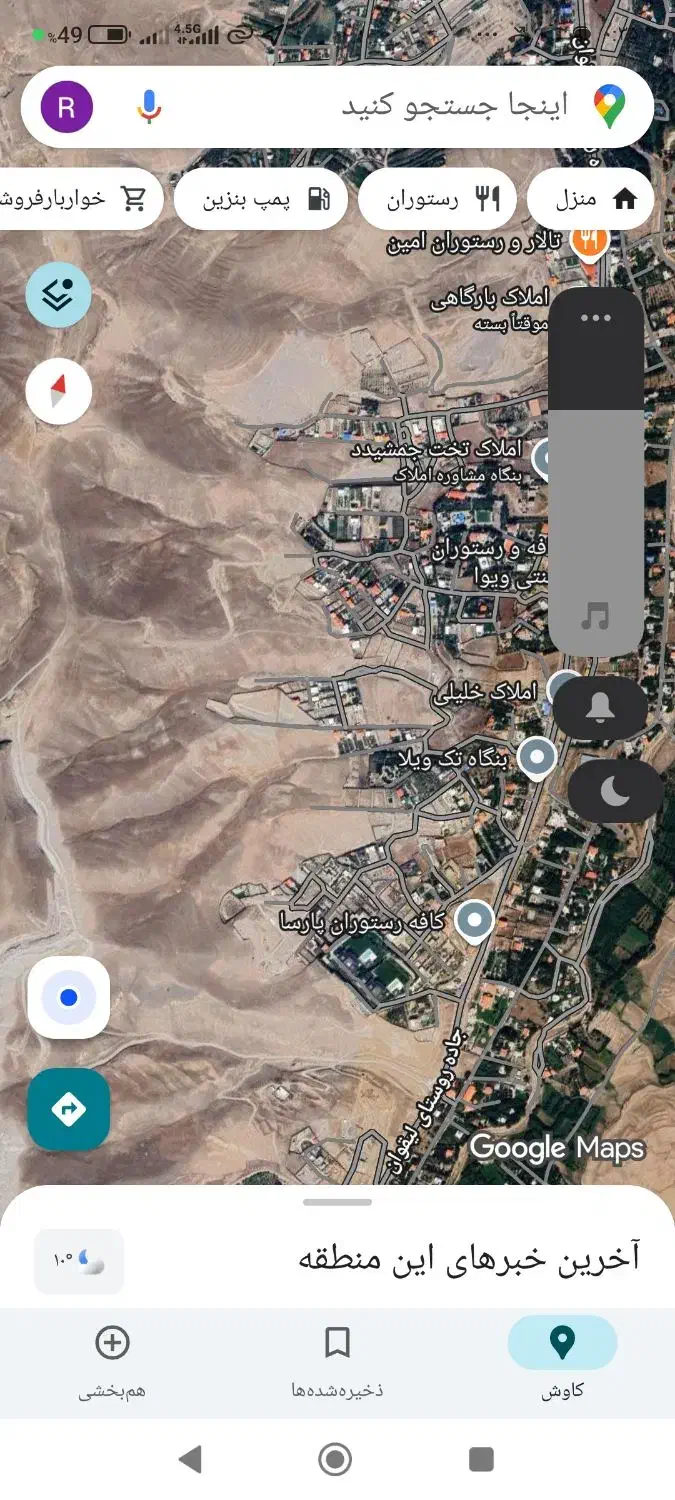The height and width of the screenshot is (1500, 675).
Task: Tap the three-dot volume panel options
Action: (595, 318)
